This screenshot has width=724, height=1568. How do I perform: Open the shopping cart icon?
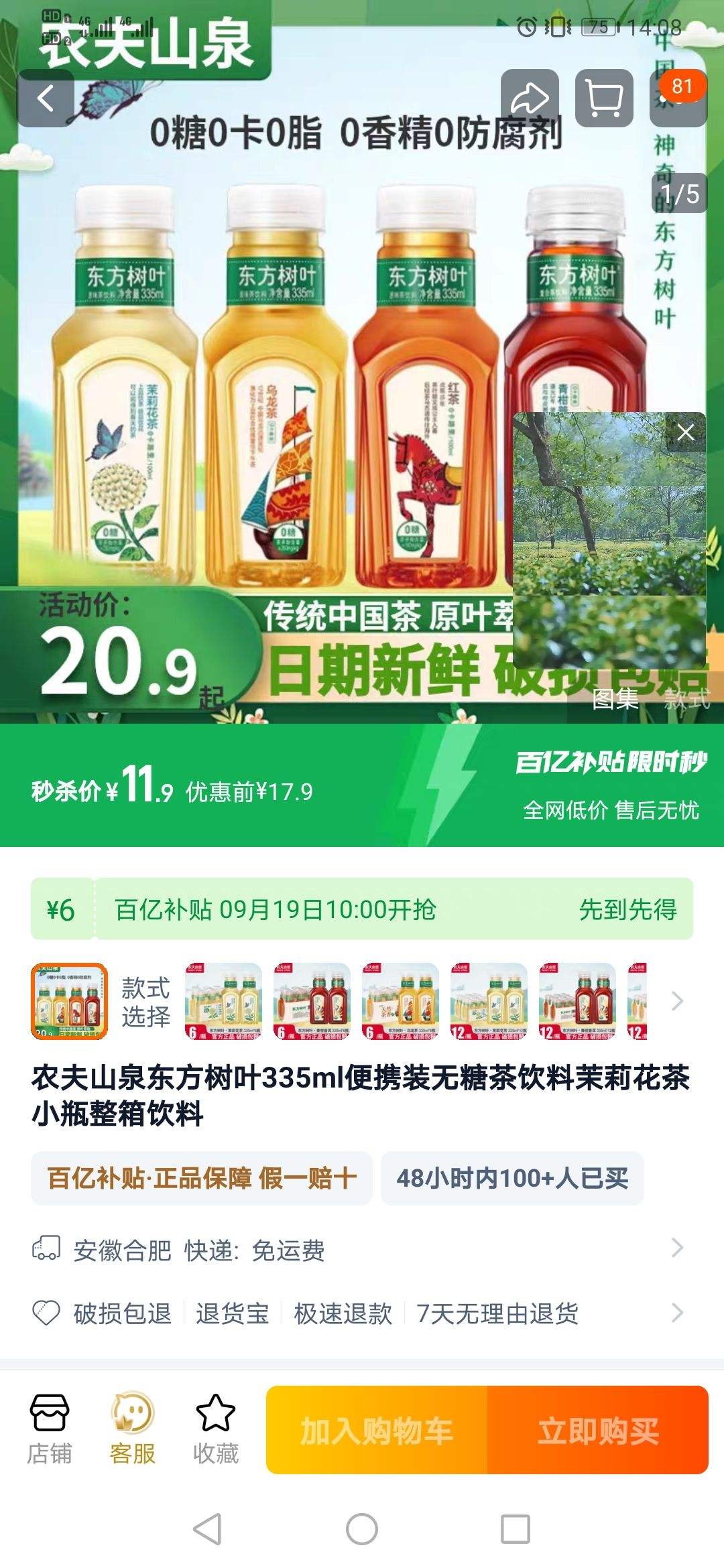point(604,99)
